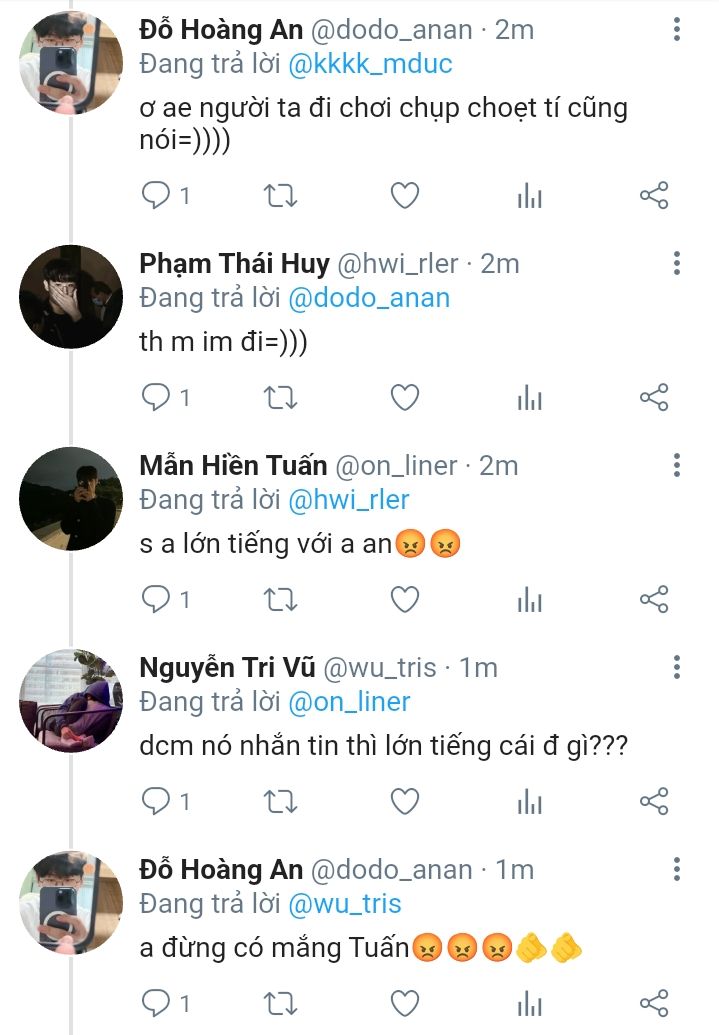The width and height of the screenshot is (719, 1035).
Task: Open the @kkkk_mduc mention link
Action: tap(370, 64)
